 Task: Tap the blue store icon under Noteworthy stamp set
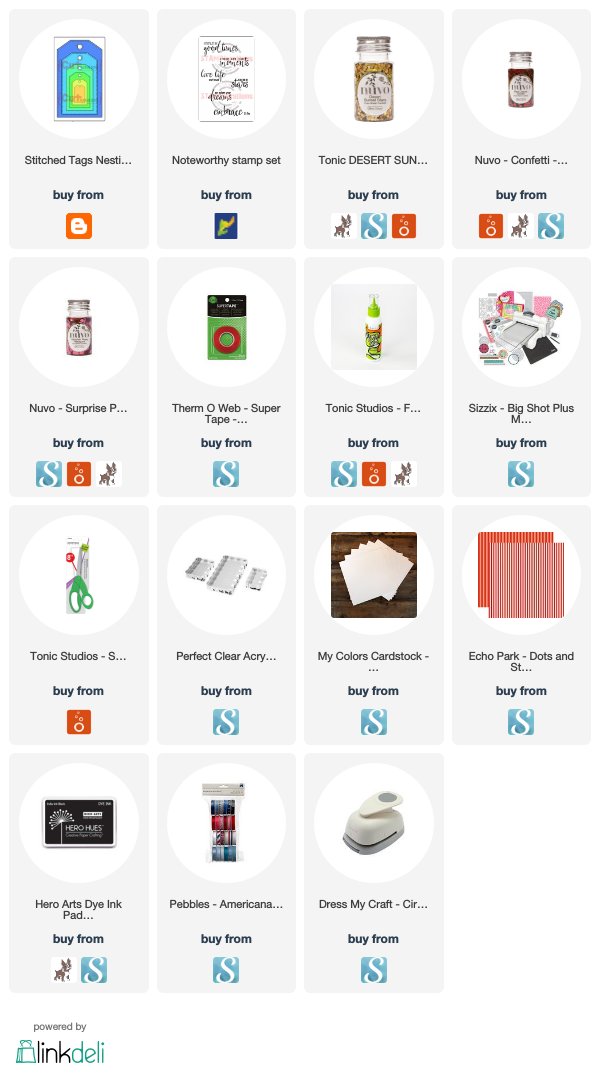[226, 226]
